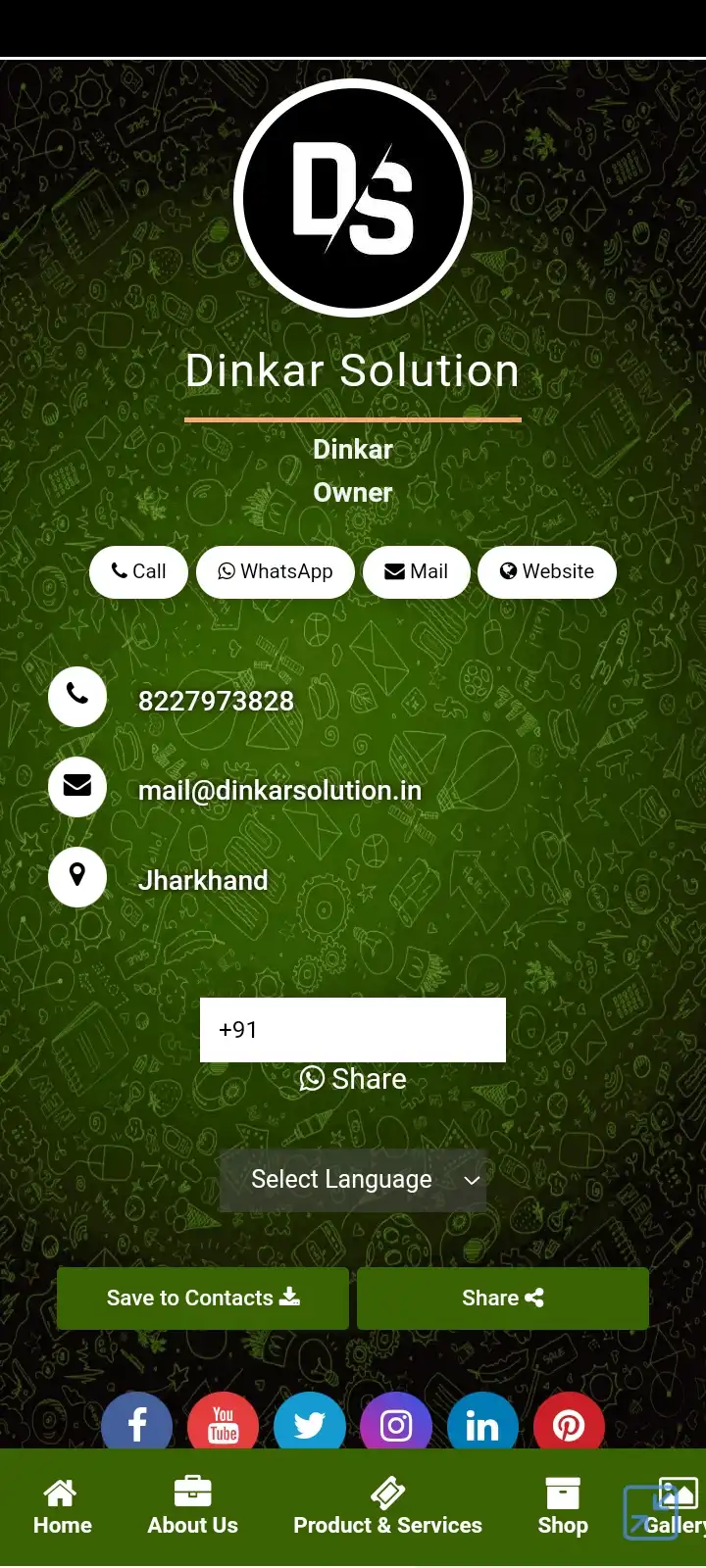Visit the Twitter profile icon

pos(310,1423)
